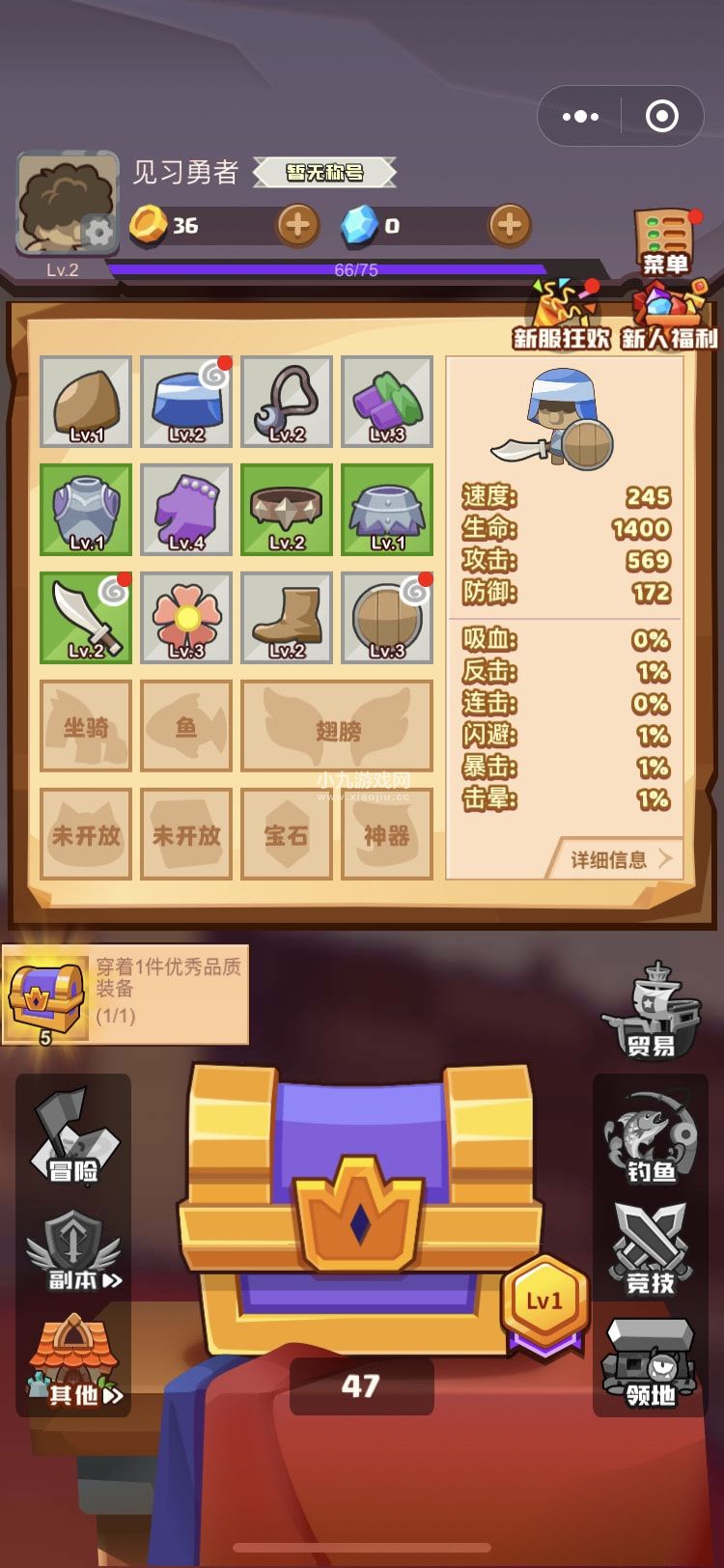Add more blue diamonds

(x=510, y=225)
